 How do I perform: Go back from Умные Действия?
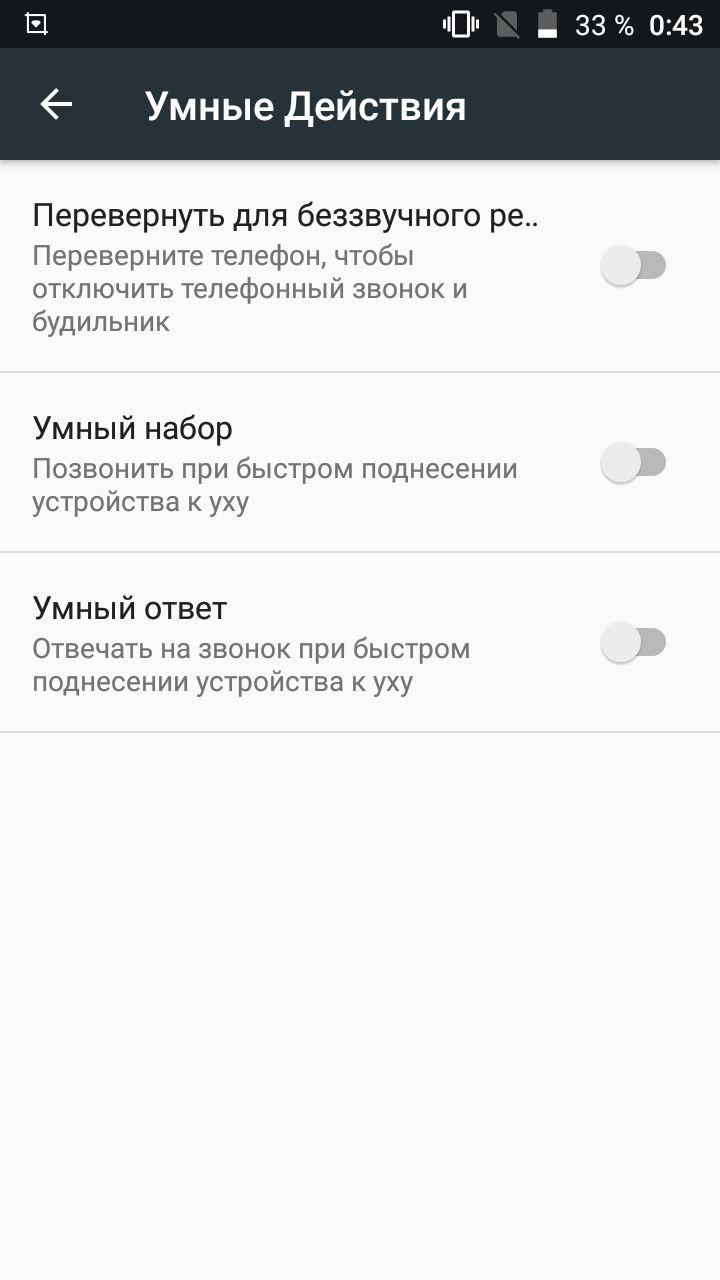point(56,104)
